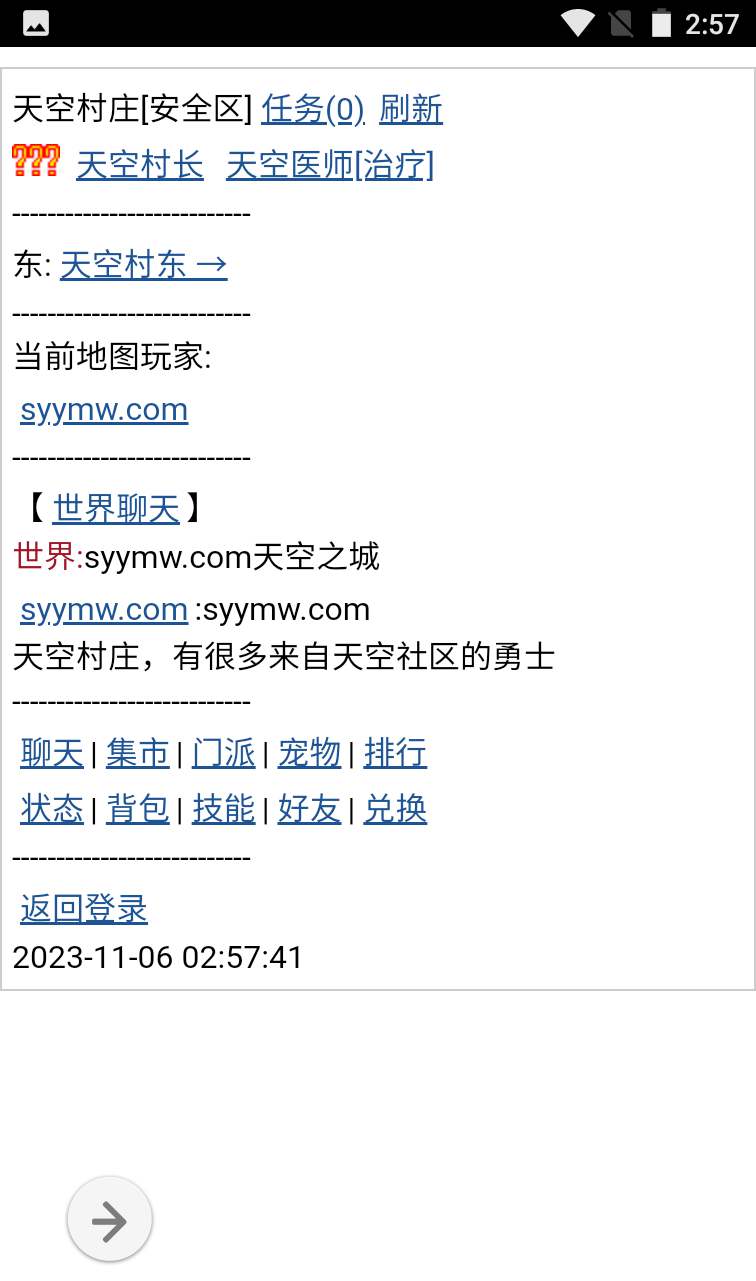Talk to 天空村长
This screenshot has height=1281, width=756.
pyautogui.click(x=140, y=165)
